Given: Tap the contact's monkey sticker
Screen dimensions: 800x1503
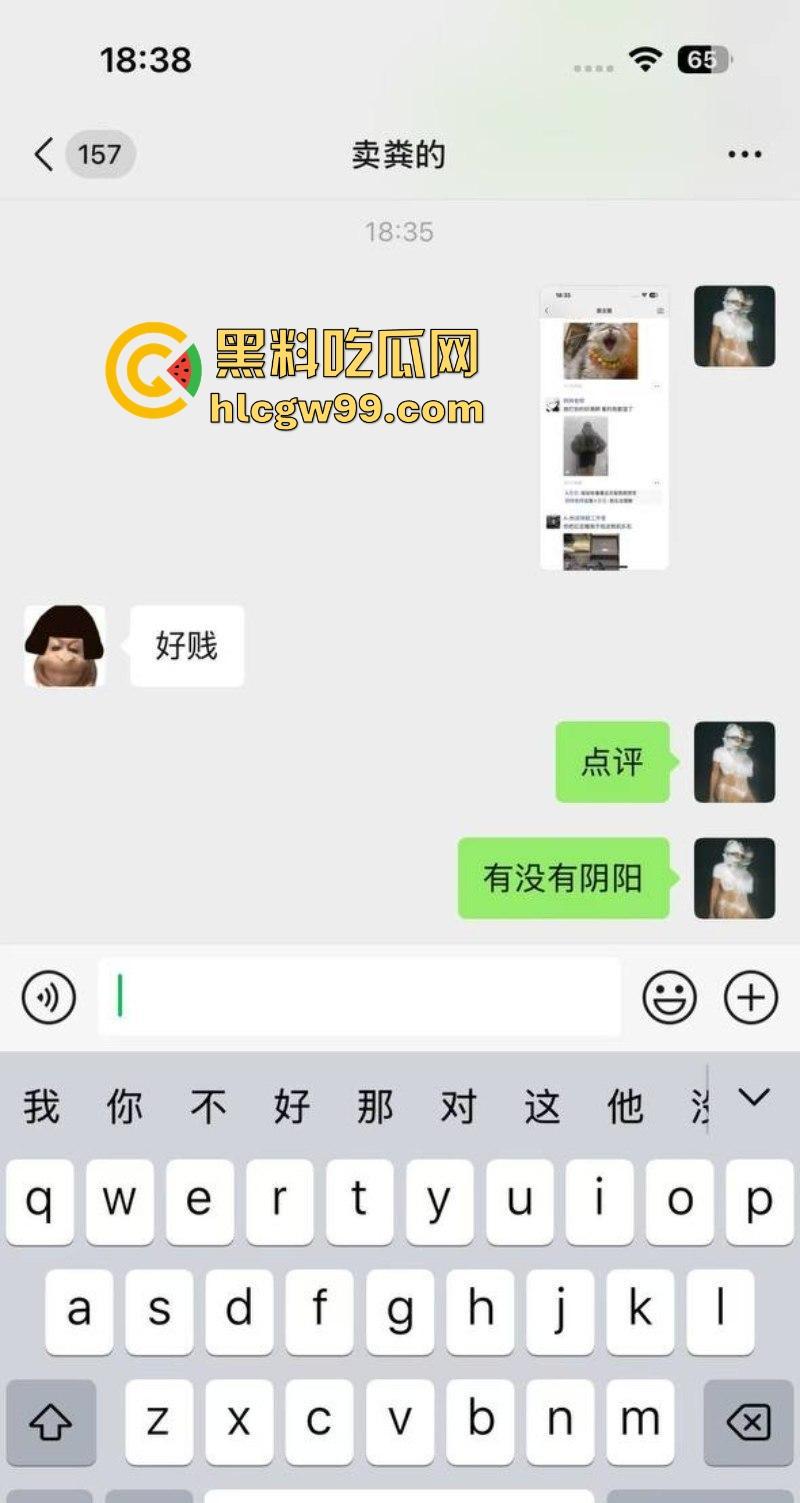Looking at the screenshot, I should pos(64,645).
